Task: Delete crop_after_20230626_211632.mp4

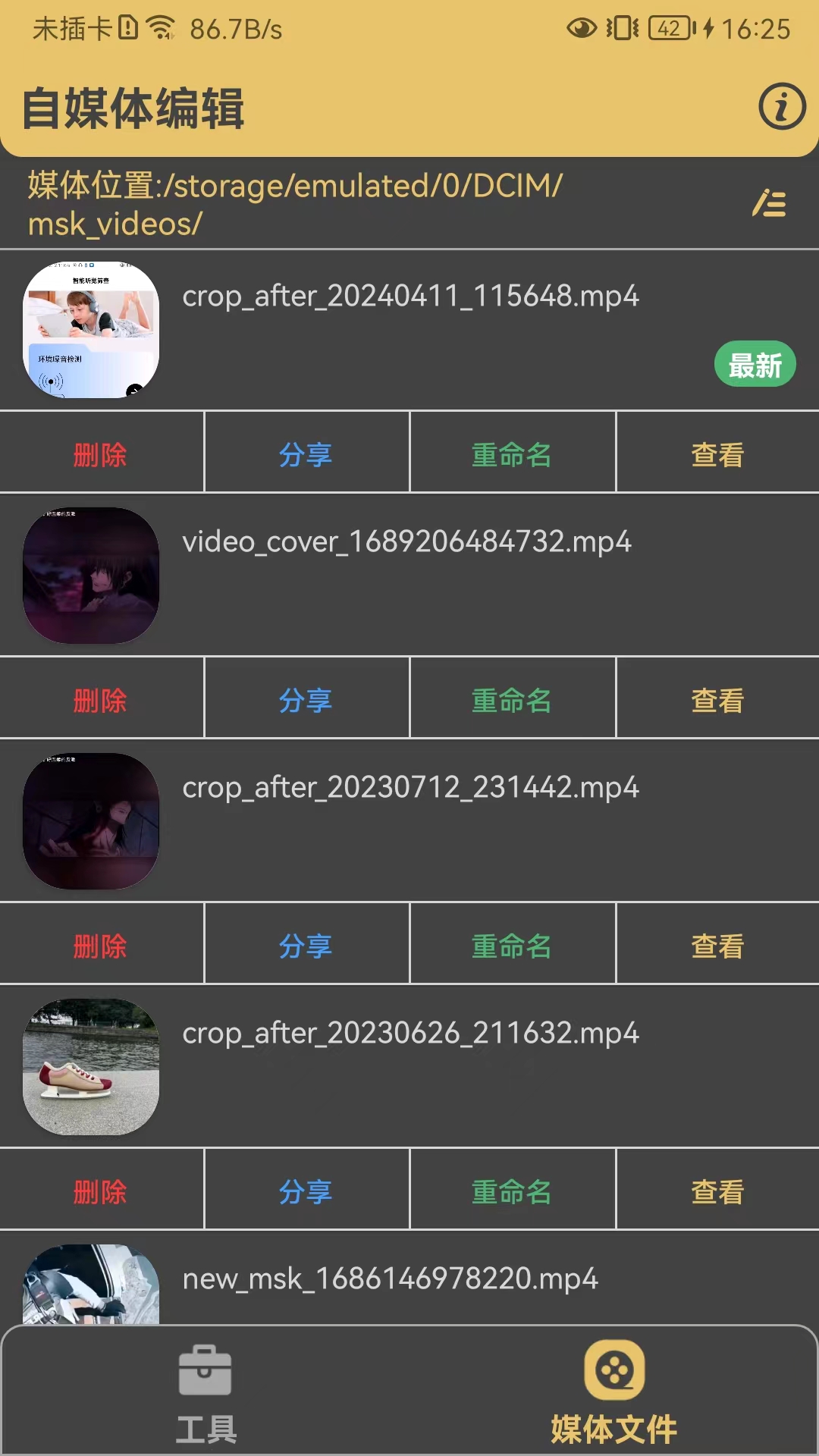Action: [101, 1191]
